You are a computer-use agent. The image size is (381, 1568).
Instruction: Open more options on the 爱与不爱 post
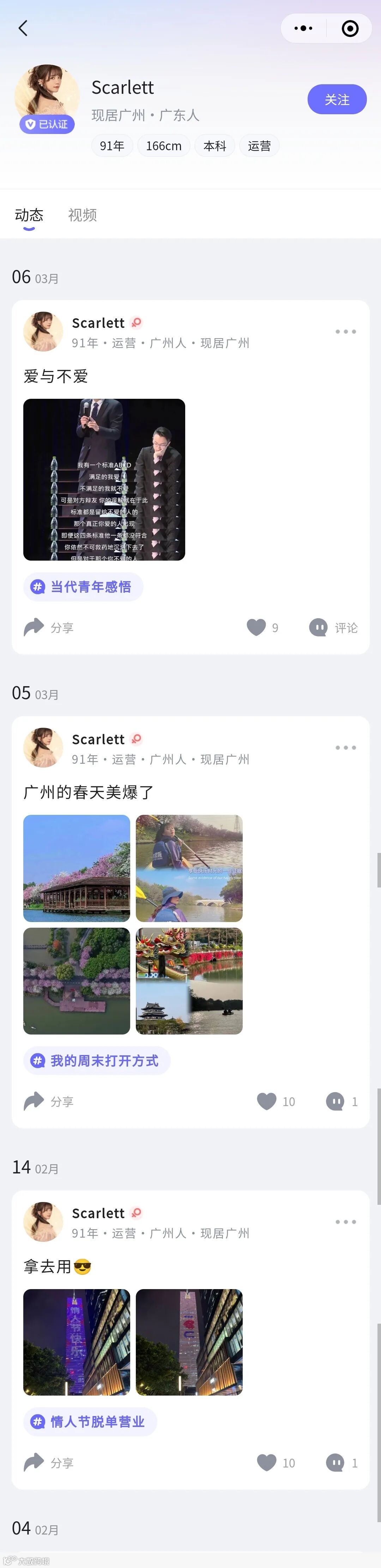pyautogui.click(x=346, y=332)
